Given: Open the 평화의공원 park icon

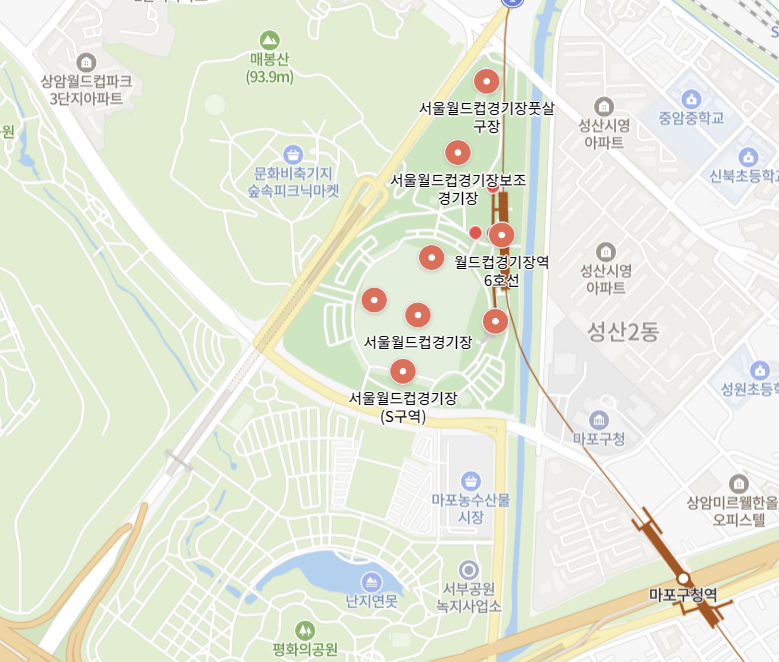Looking at the screenshot, I should click(x=306, y=630).
